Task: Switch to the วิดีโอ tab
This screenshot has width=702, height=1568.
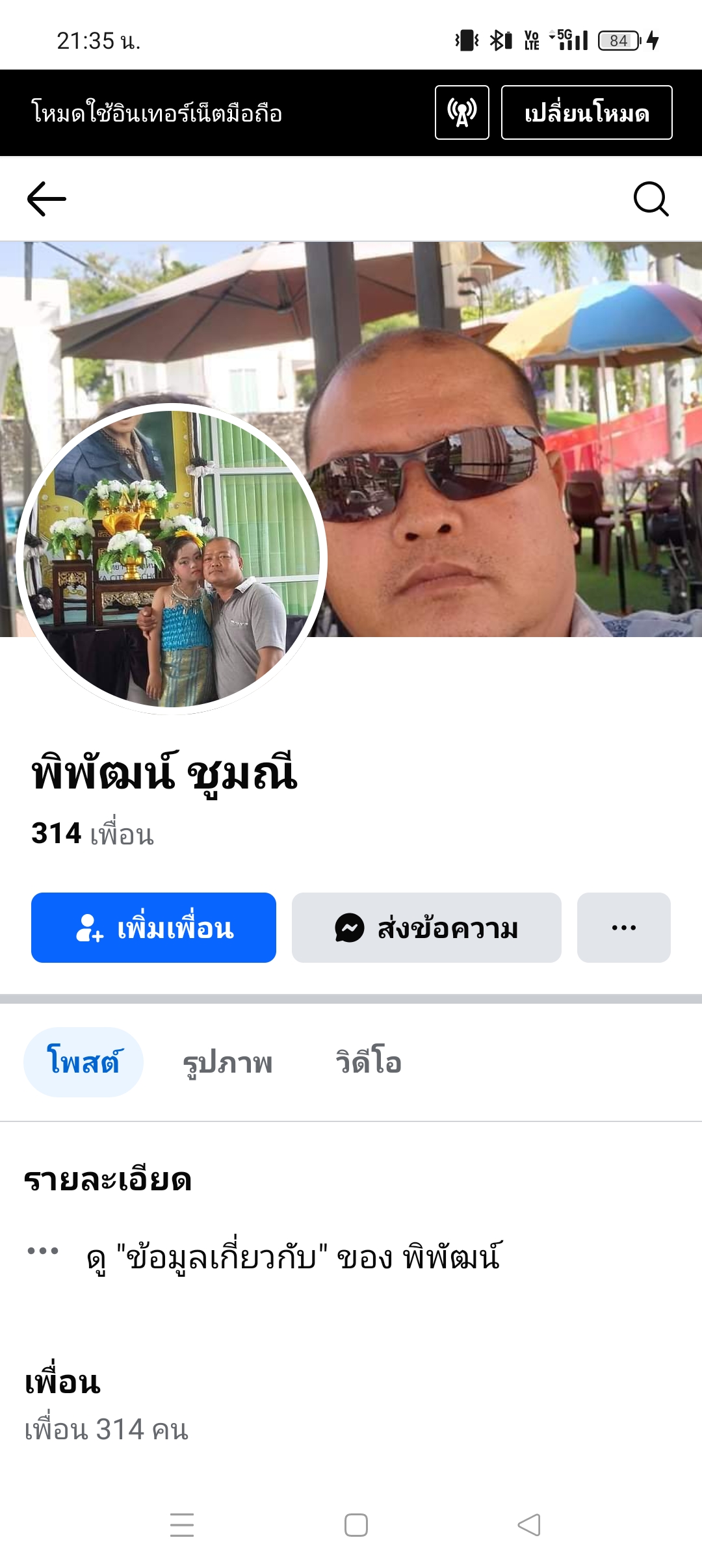Action: (368, 1062)
